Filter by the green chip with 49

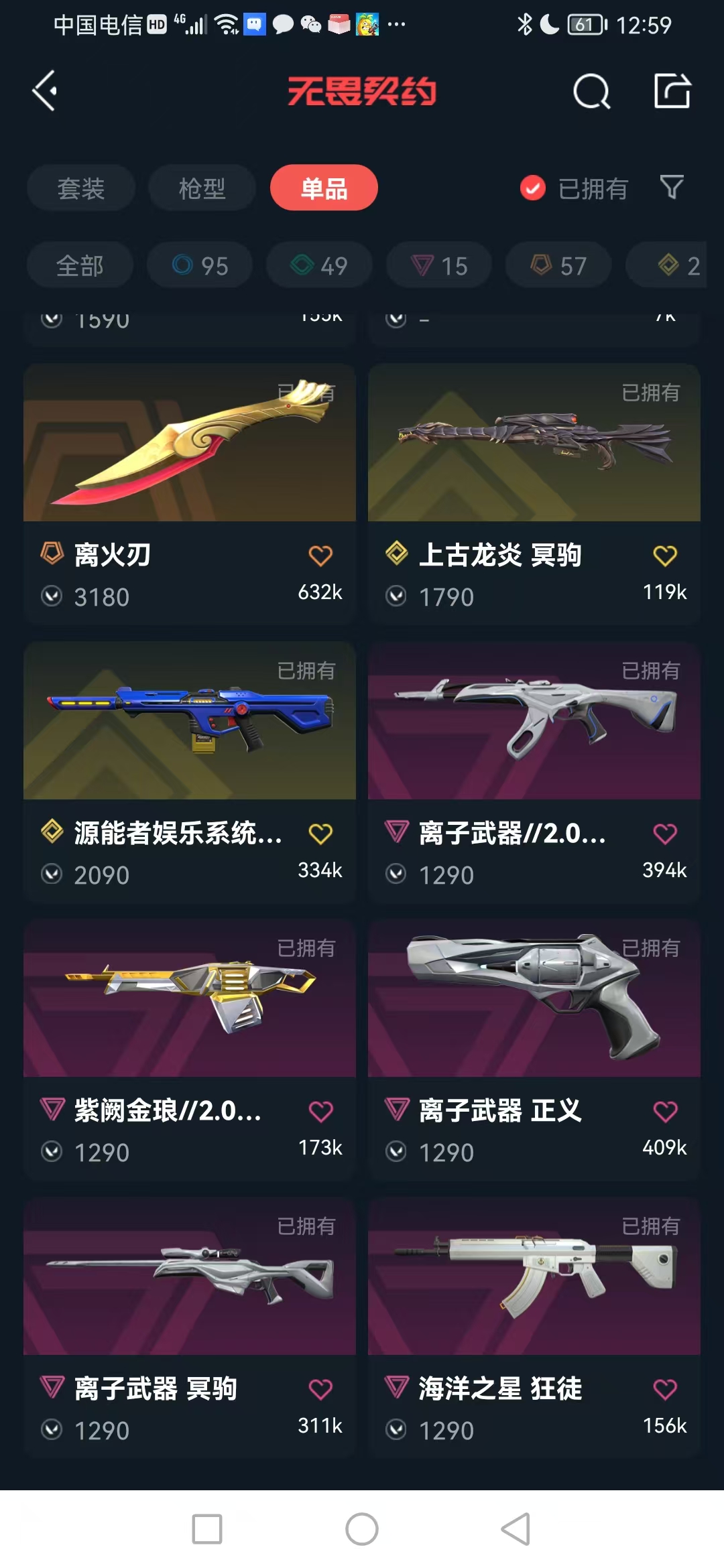coord(319,265)
